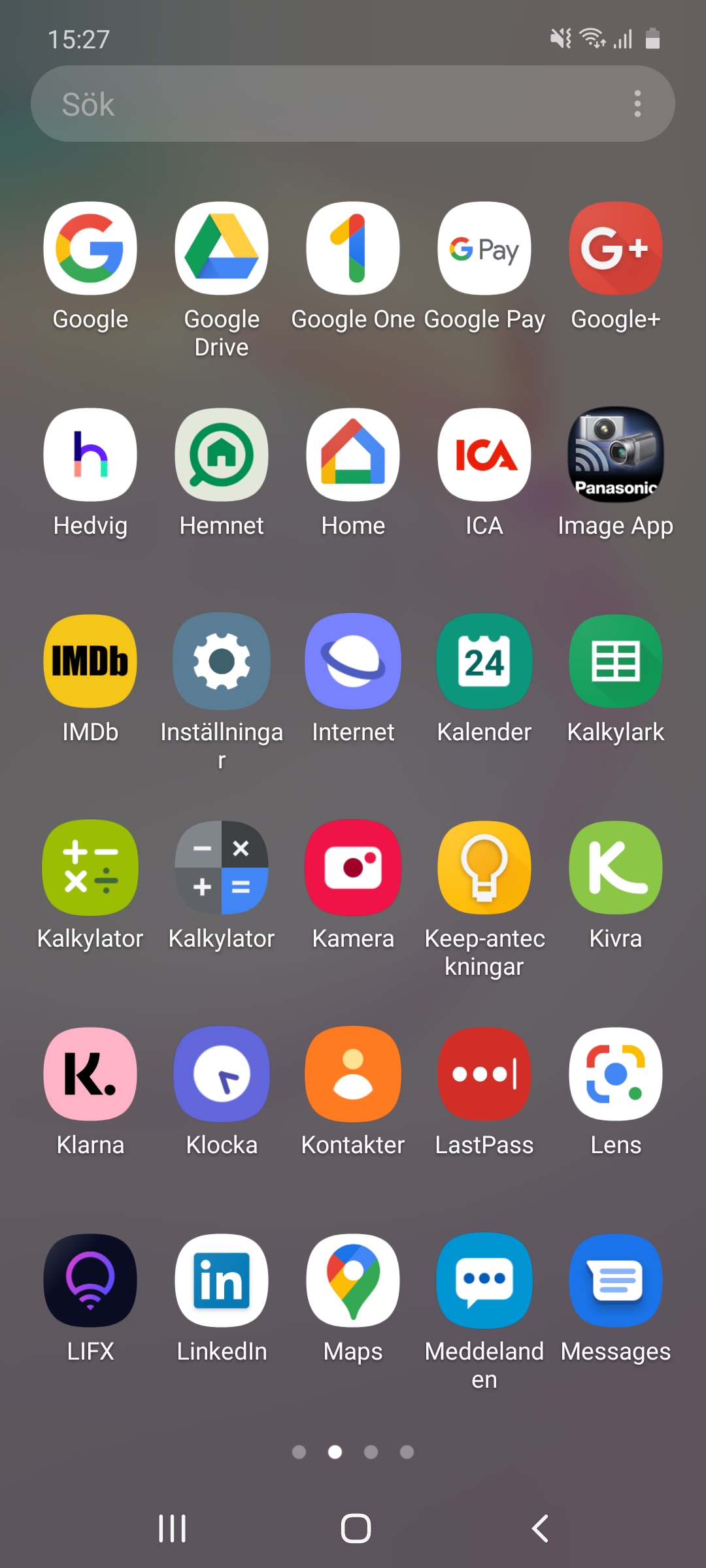Launch Maps
This screenshot has width=706, height=1568.
[x=353, y=1281]
